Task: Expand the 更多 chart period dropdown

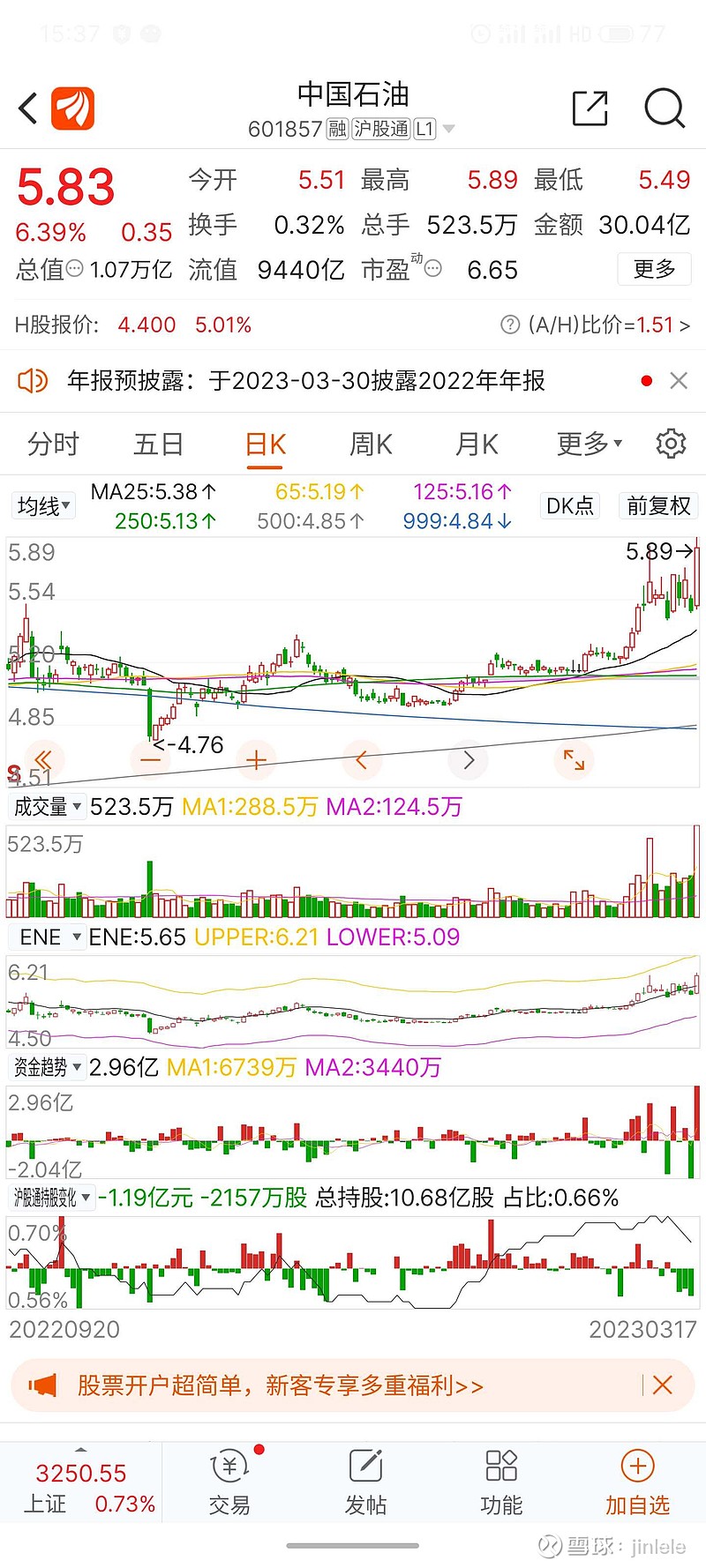Action: pos(589,444)
